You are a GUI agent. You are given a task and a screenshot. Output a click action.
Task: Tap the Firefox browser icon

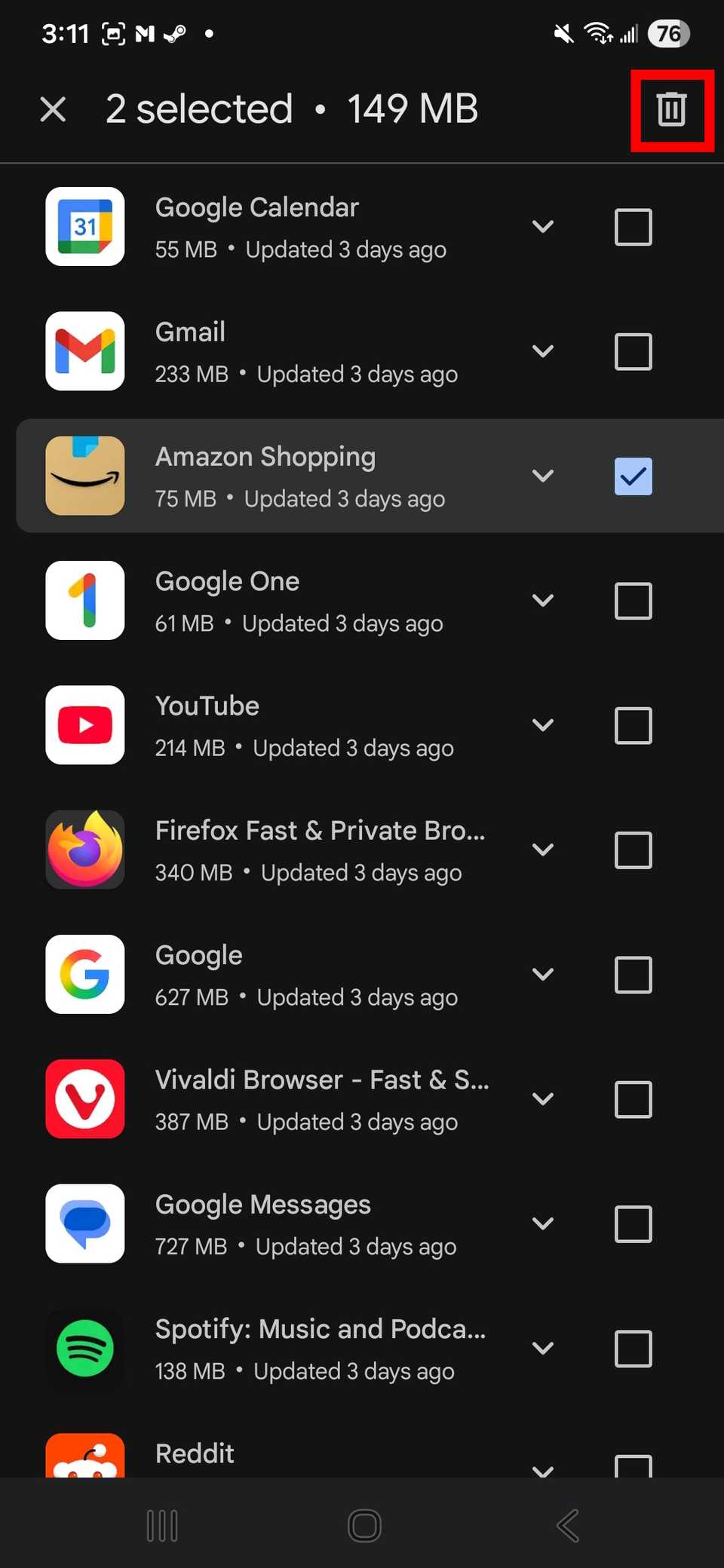click(x=84, y=850)
